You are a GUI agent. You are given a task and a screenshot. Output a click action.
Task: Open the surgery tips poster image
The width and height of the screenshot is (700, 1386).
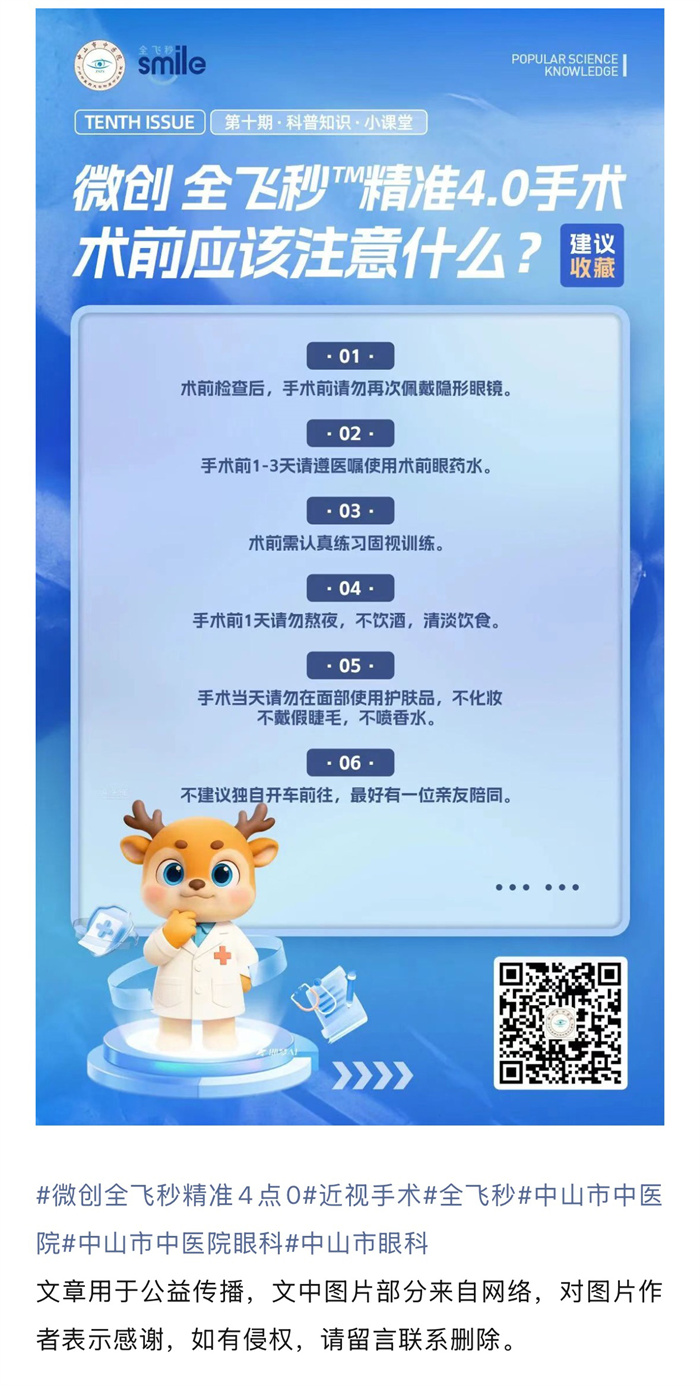[350, 566]
